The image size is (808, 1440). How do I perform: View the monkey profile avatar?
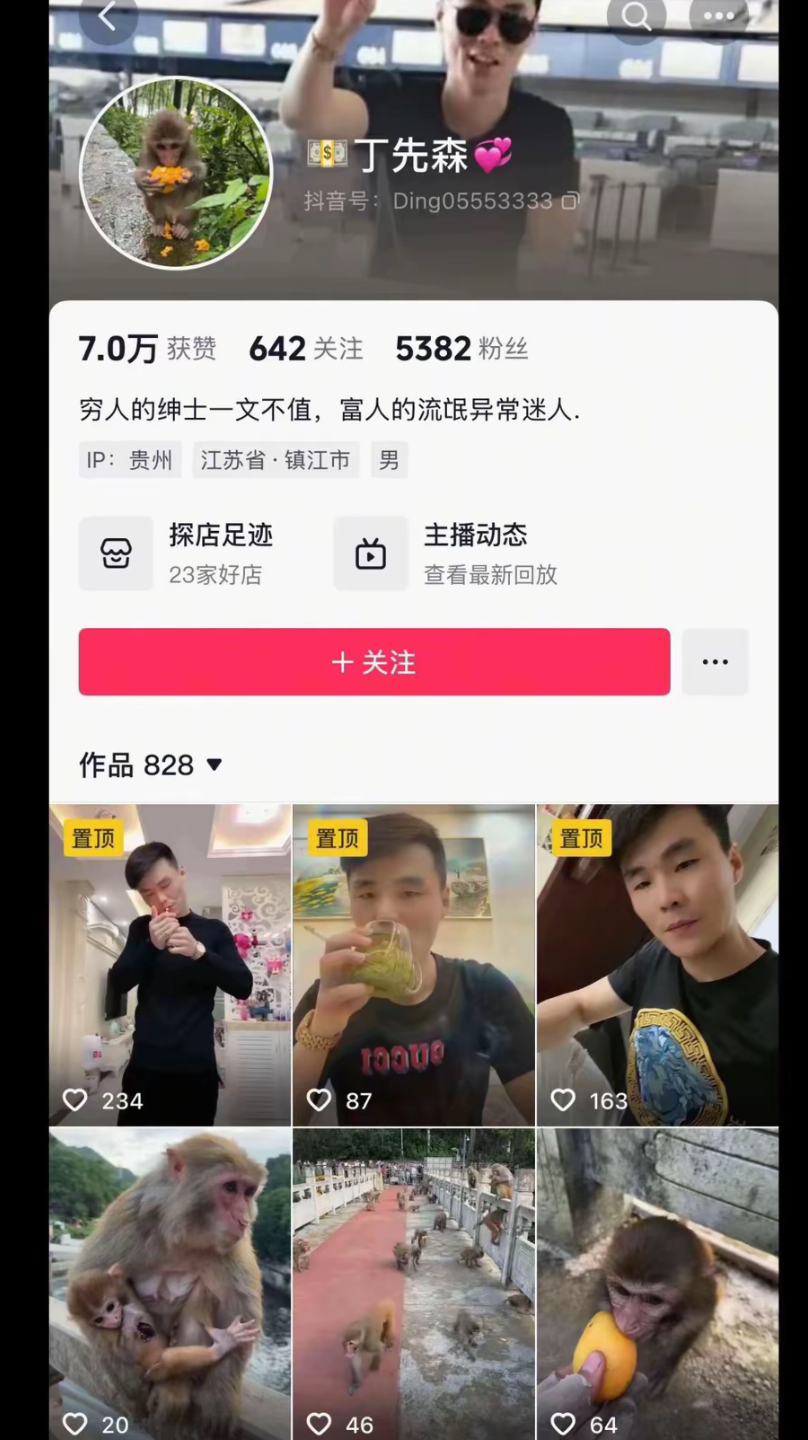point(176,174)
